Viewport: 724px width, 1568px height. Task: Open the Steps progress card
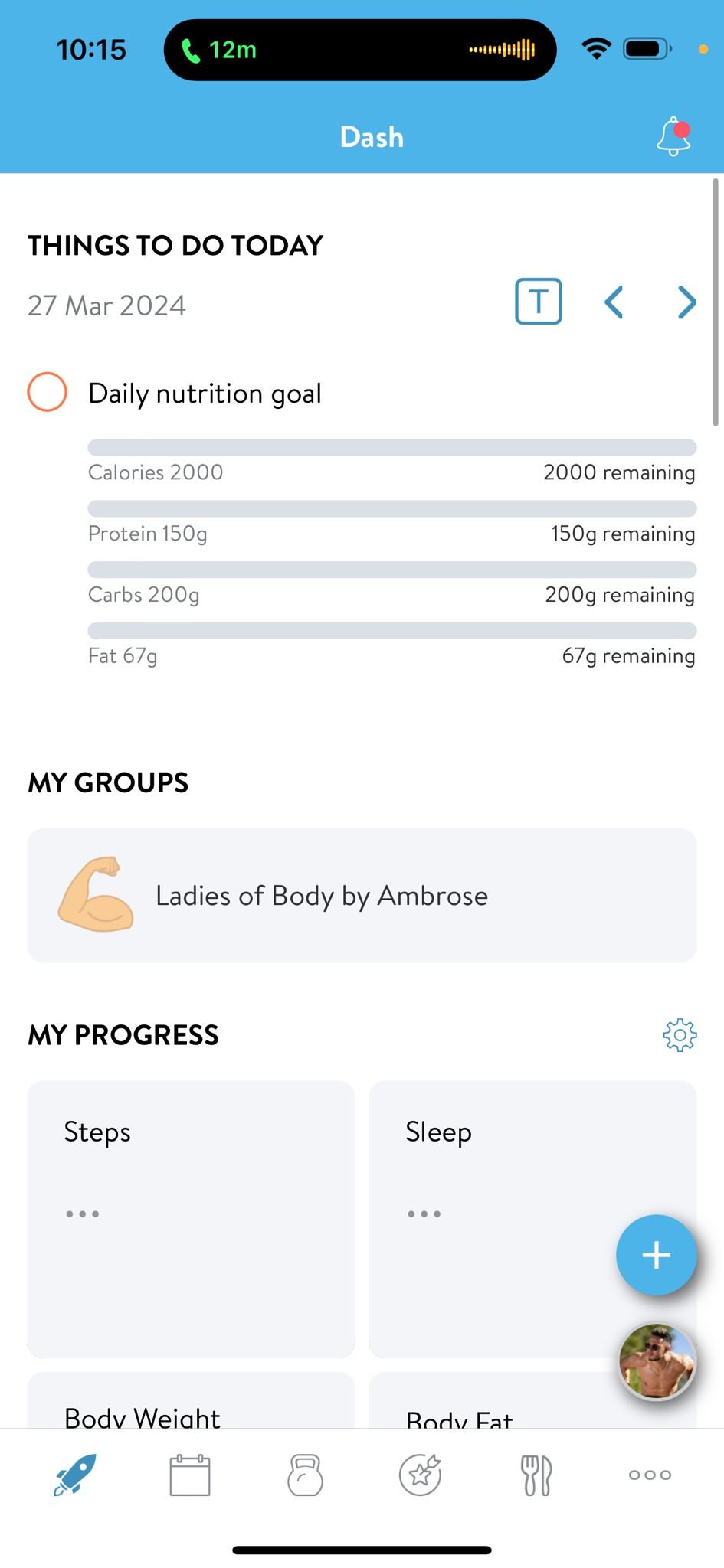[x=191, y=1219]
